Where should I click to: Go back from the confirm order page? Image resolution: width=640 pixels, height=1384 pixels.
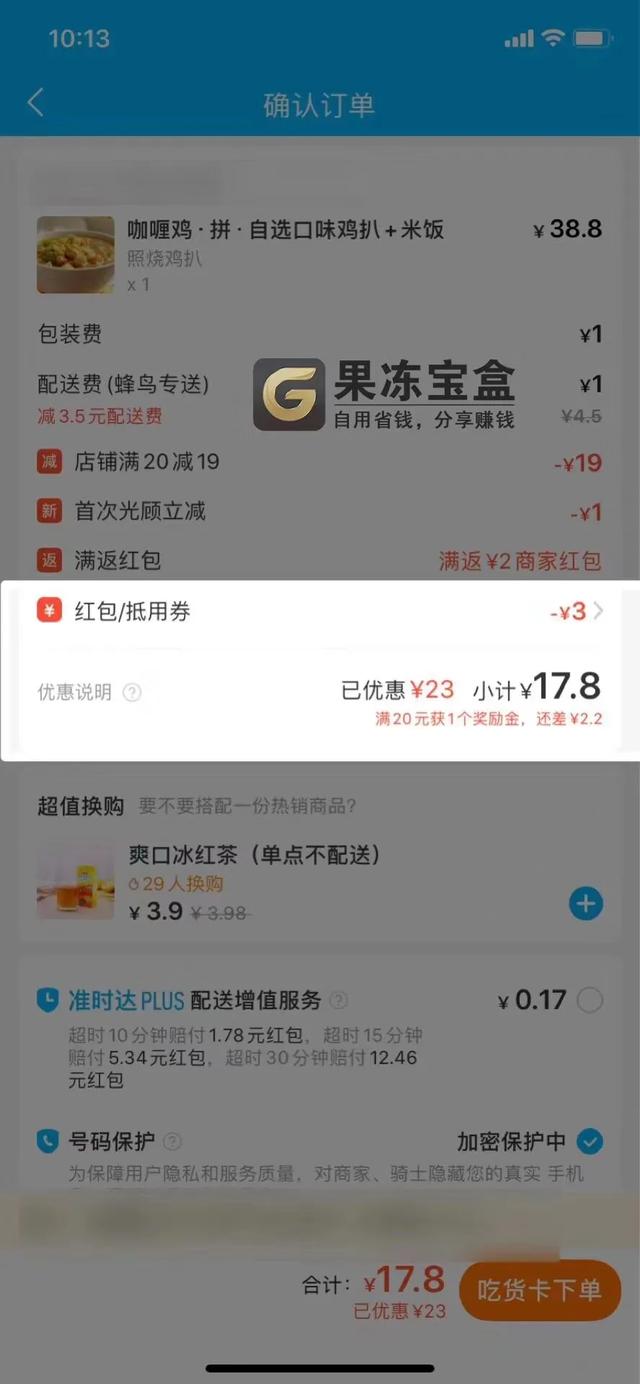click(36, 103)
